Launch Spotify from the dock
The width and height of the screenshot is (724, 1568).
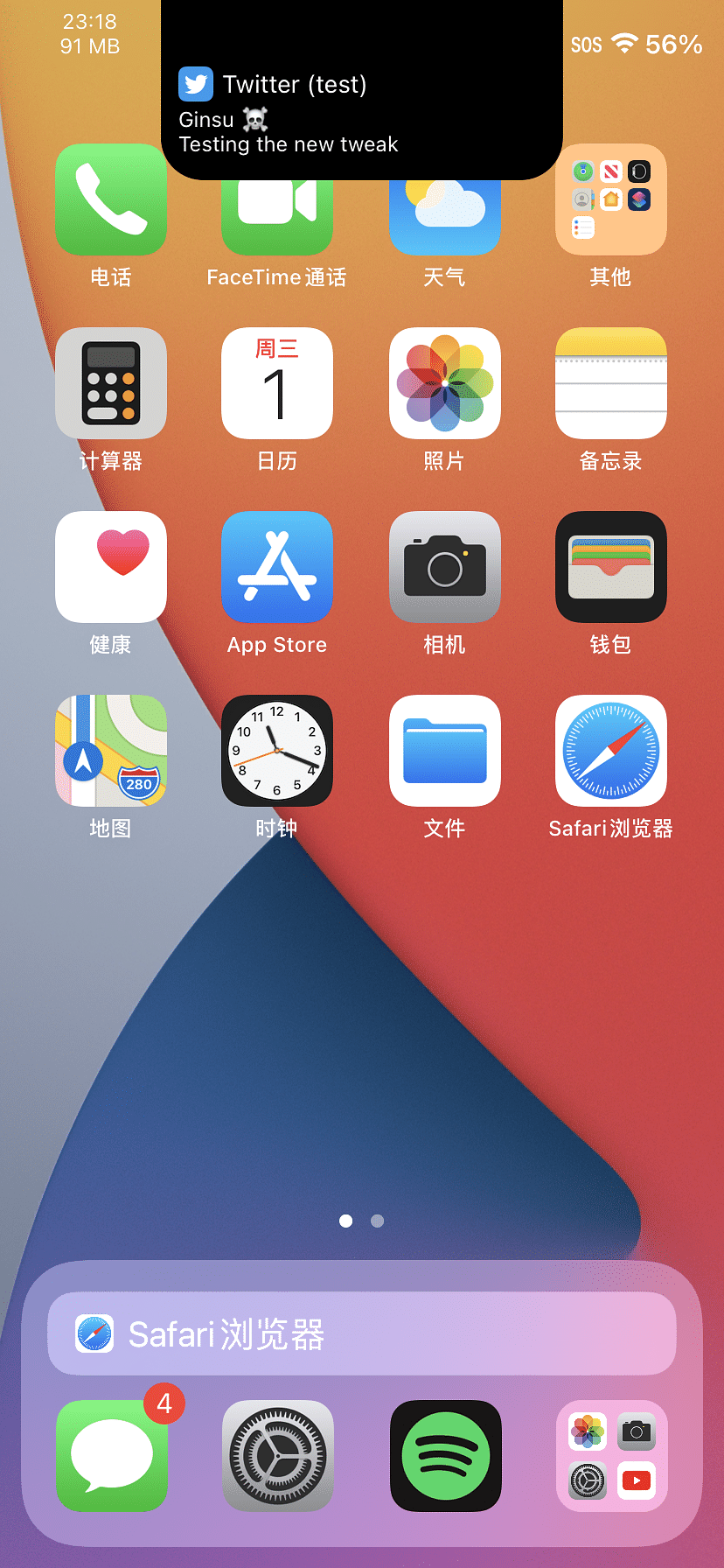446,1456
